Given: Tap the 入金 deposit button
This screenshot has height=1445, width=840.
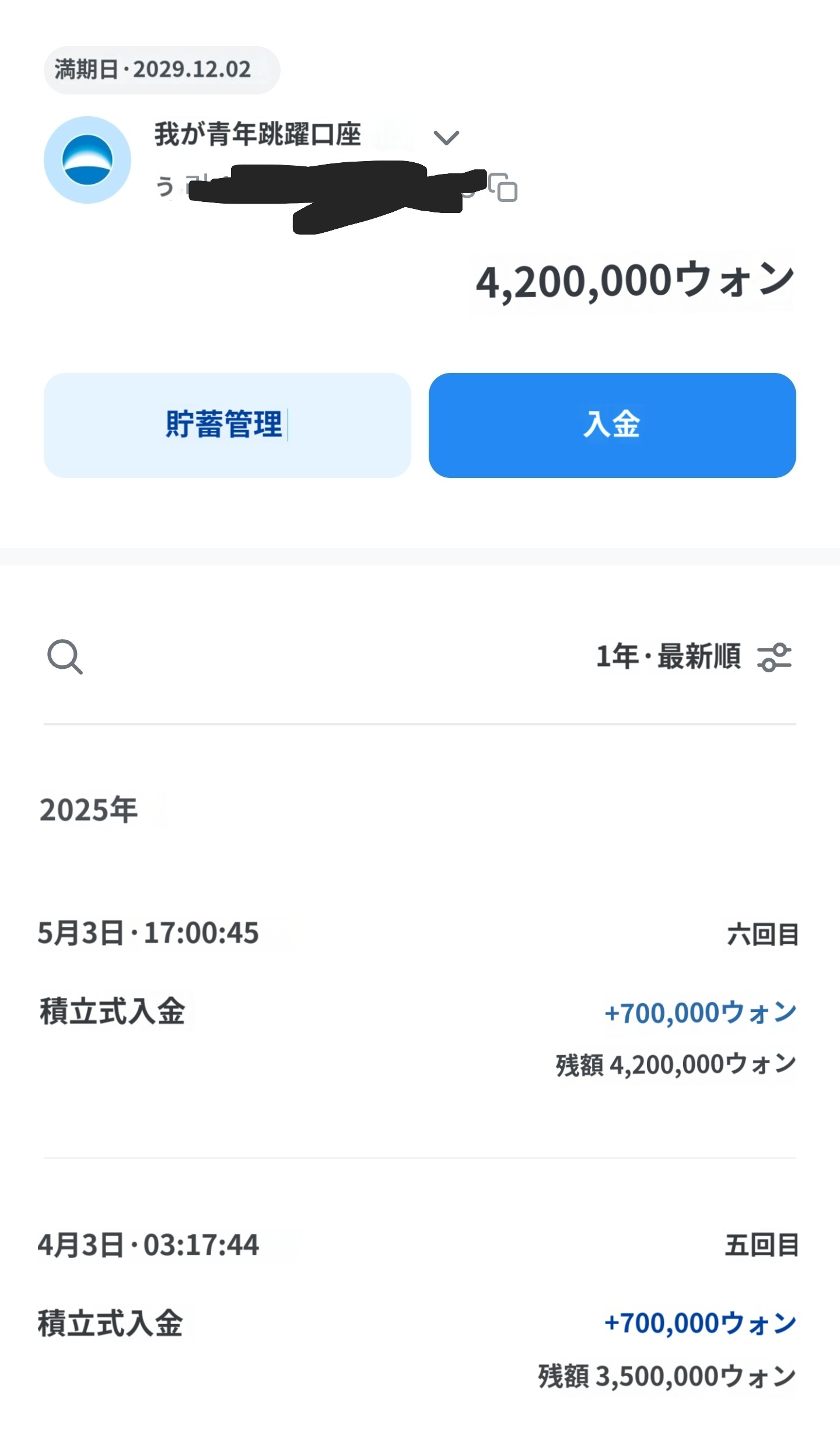Looking at the screenshot, I should coord(612,425).
